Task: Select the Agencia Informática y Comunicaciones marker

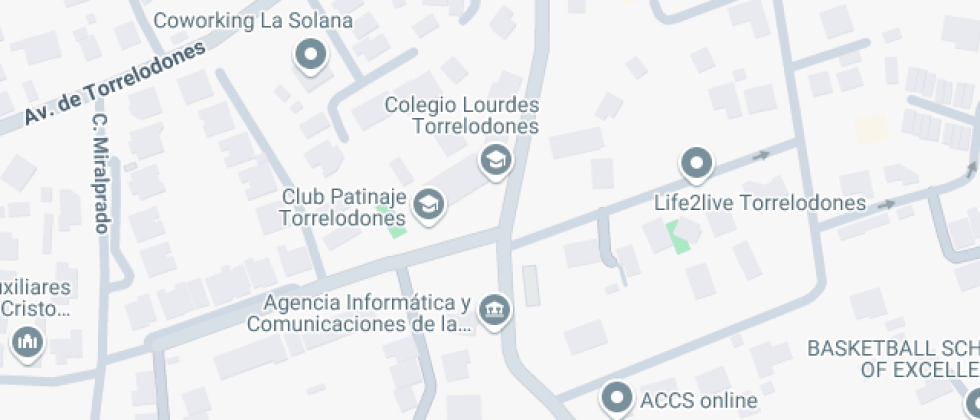Action: pyautogui.click(x=494, y=311)
